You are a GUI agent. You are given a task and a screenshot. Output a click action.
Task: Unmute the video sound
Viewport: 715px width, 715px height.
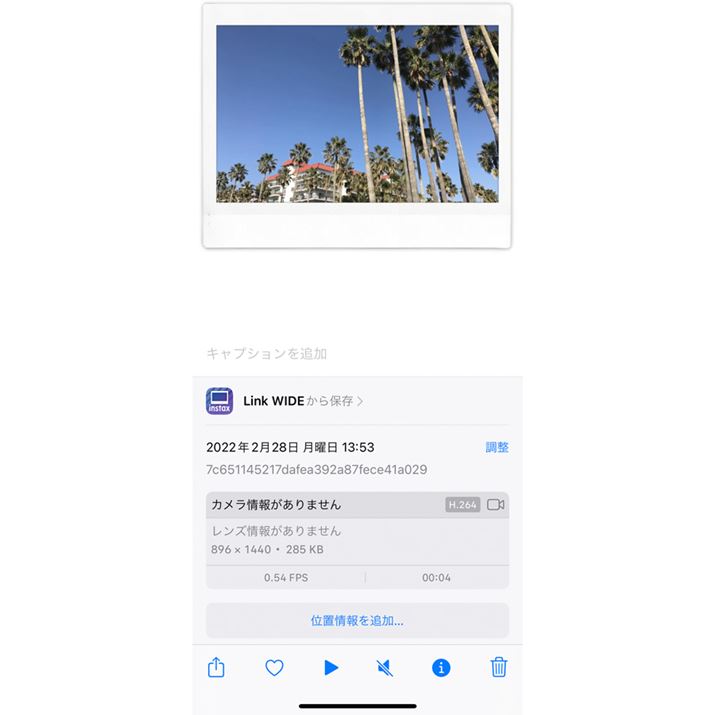coord(386,668)
